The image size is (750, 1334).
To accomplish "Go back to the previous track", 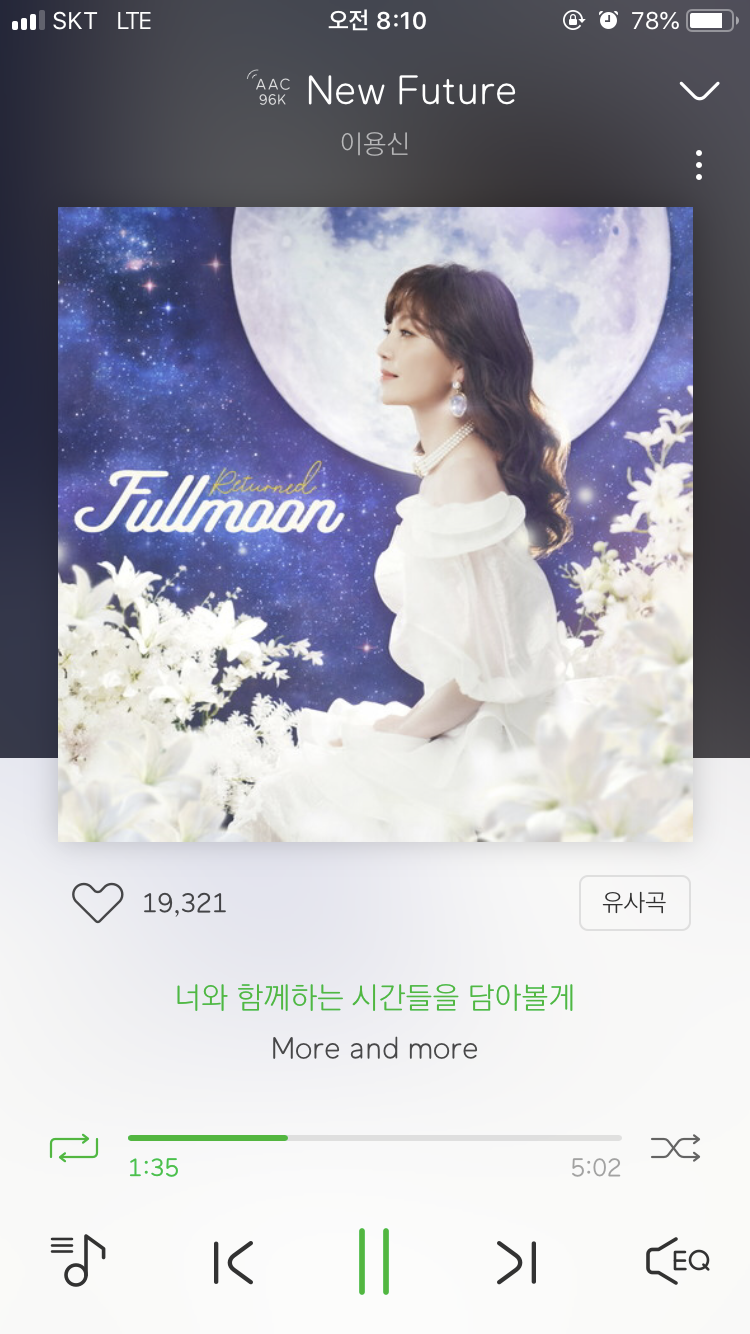I will (x=231, y=1262).
